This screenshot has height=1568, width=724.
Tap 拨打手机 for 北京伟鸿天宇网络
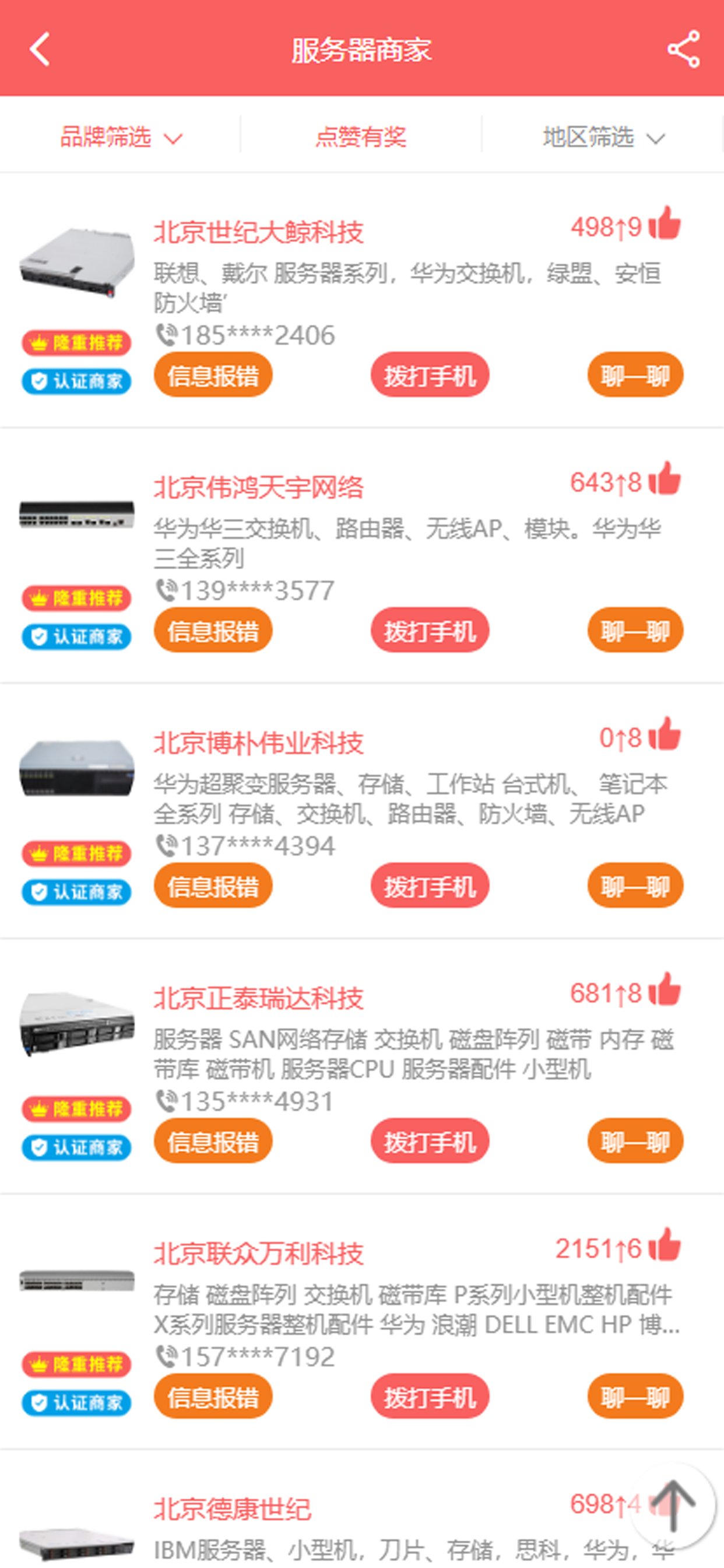click(x=430, y=630)
